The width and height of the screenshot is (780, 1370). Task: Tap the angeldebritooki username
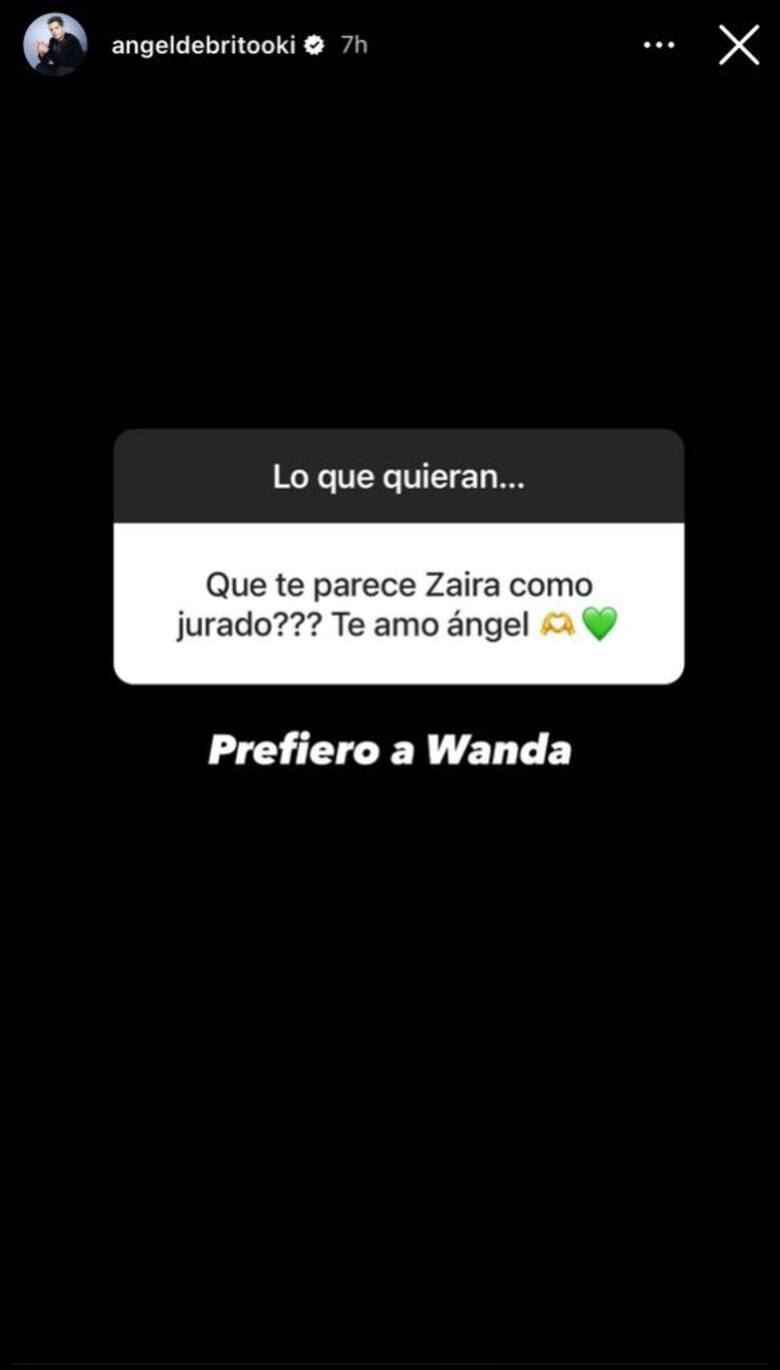(x=203, y=45)
